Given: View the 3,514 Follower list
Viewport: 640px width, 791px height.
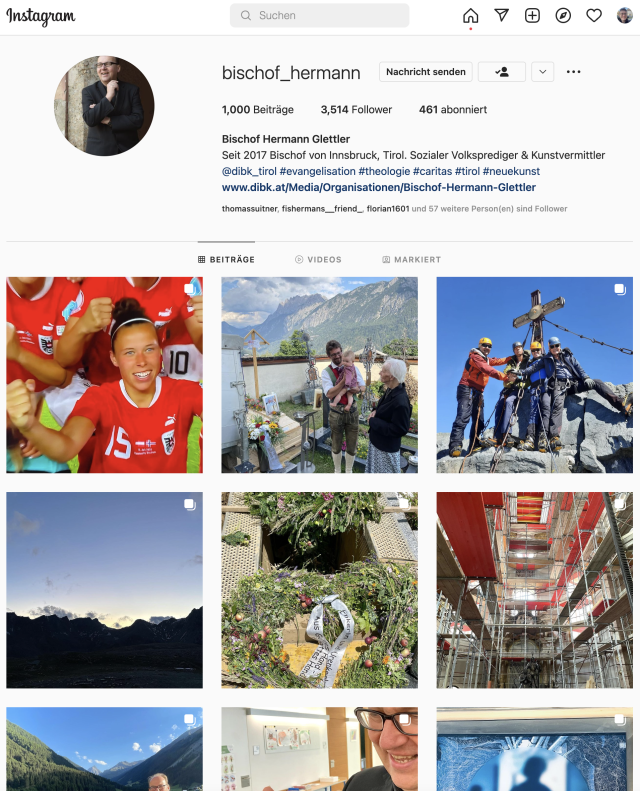Looking at the screenshot, I should [356, 110].
